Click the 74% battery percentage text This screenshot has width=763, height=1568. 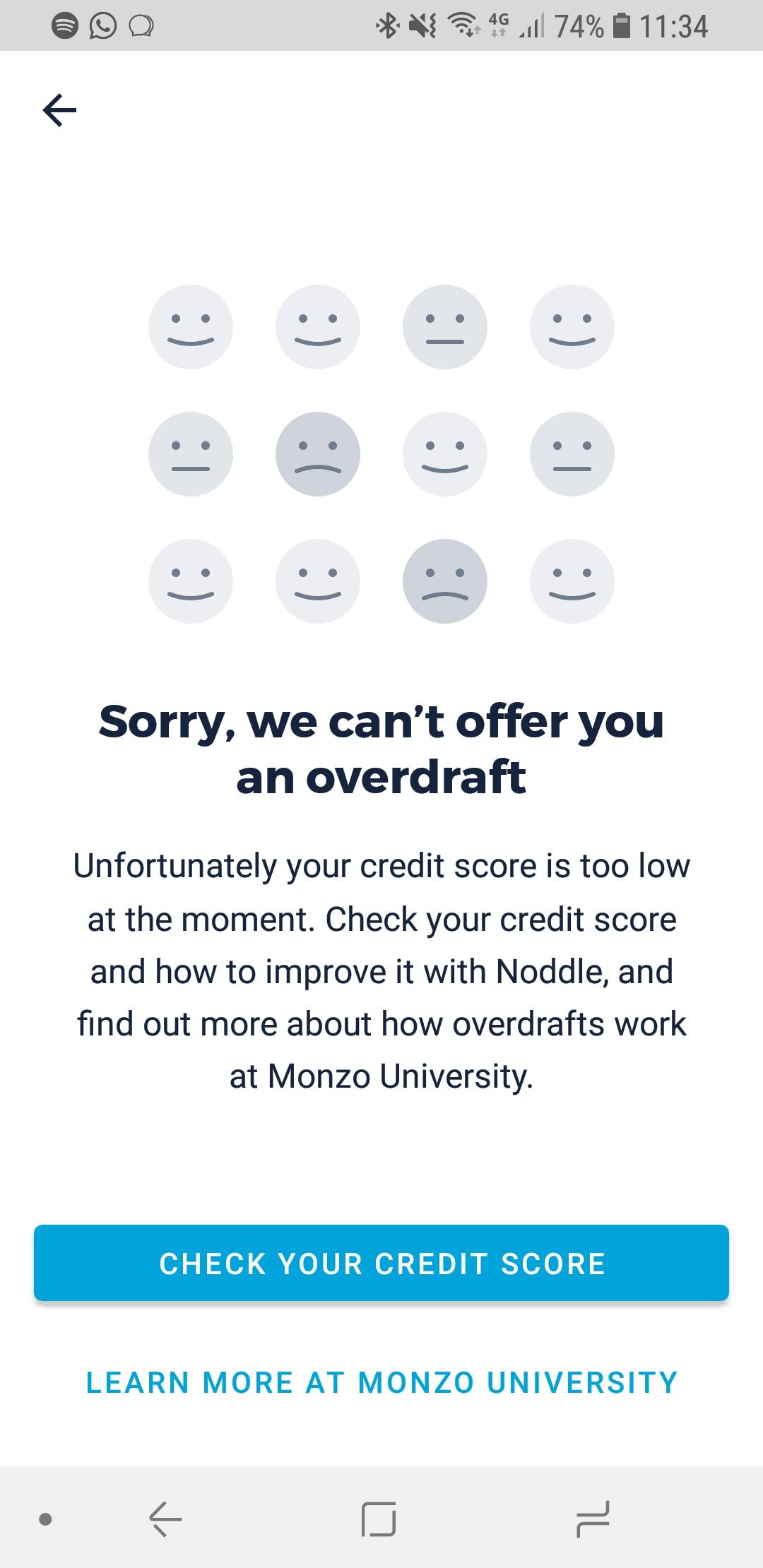[x=579, y=25]
